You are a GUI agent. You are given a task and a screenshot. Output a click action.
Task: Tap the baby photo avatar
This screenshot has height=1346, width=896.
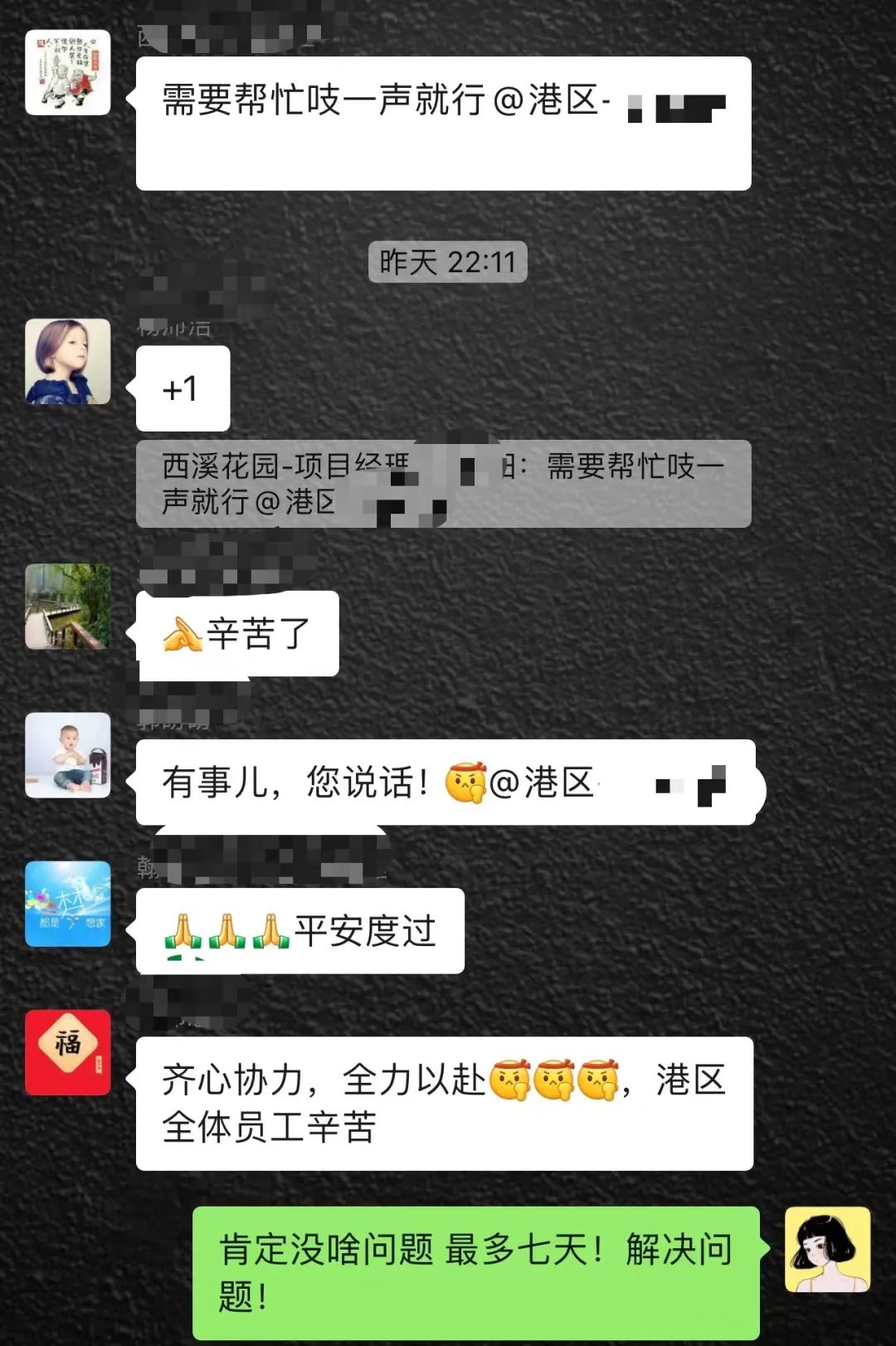68,755
